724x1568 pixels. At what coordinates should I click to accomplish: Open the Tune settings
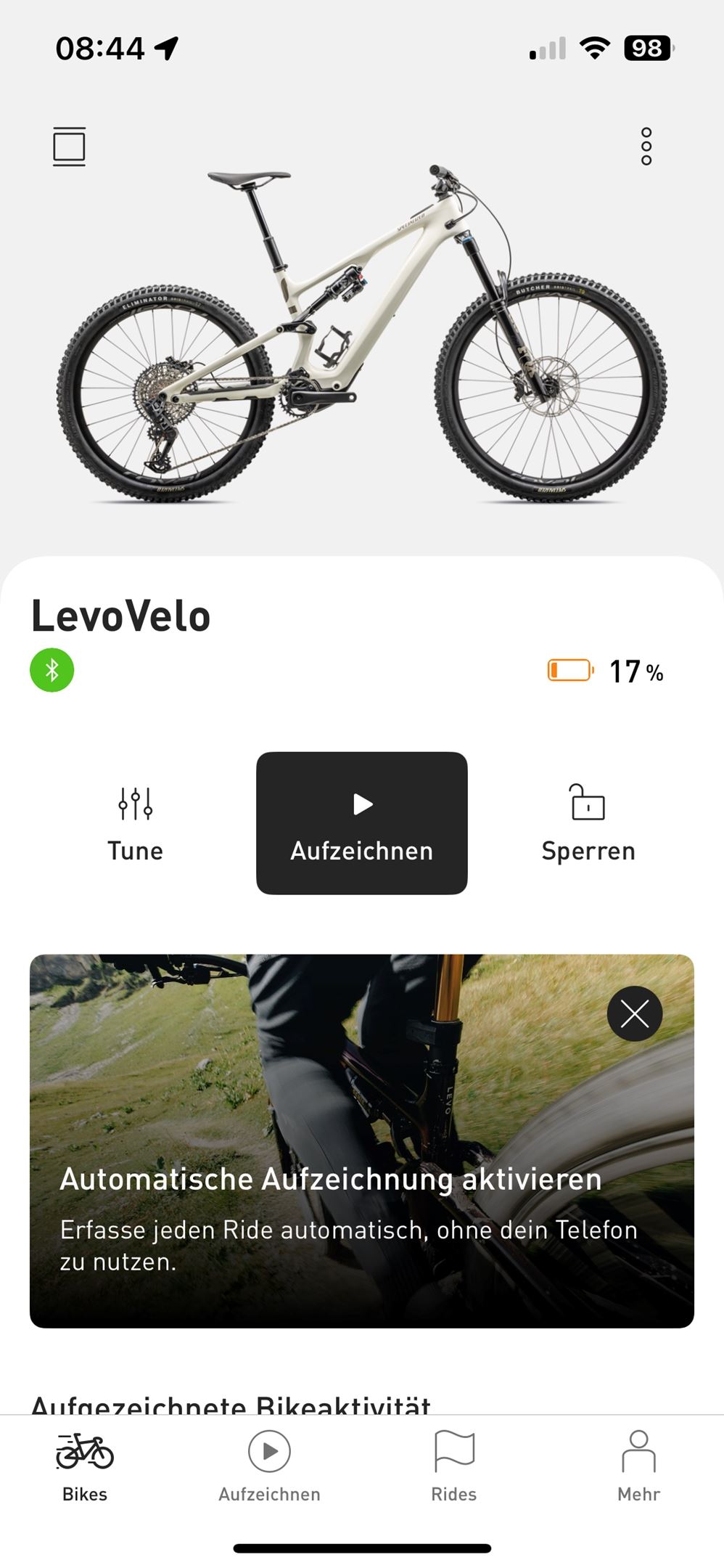tap(136, 823)
